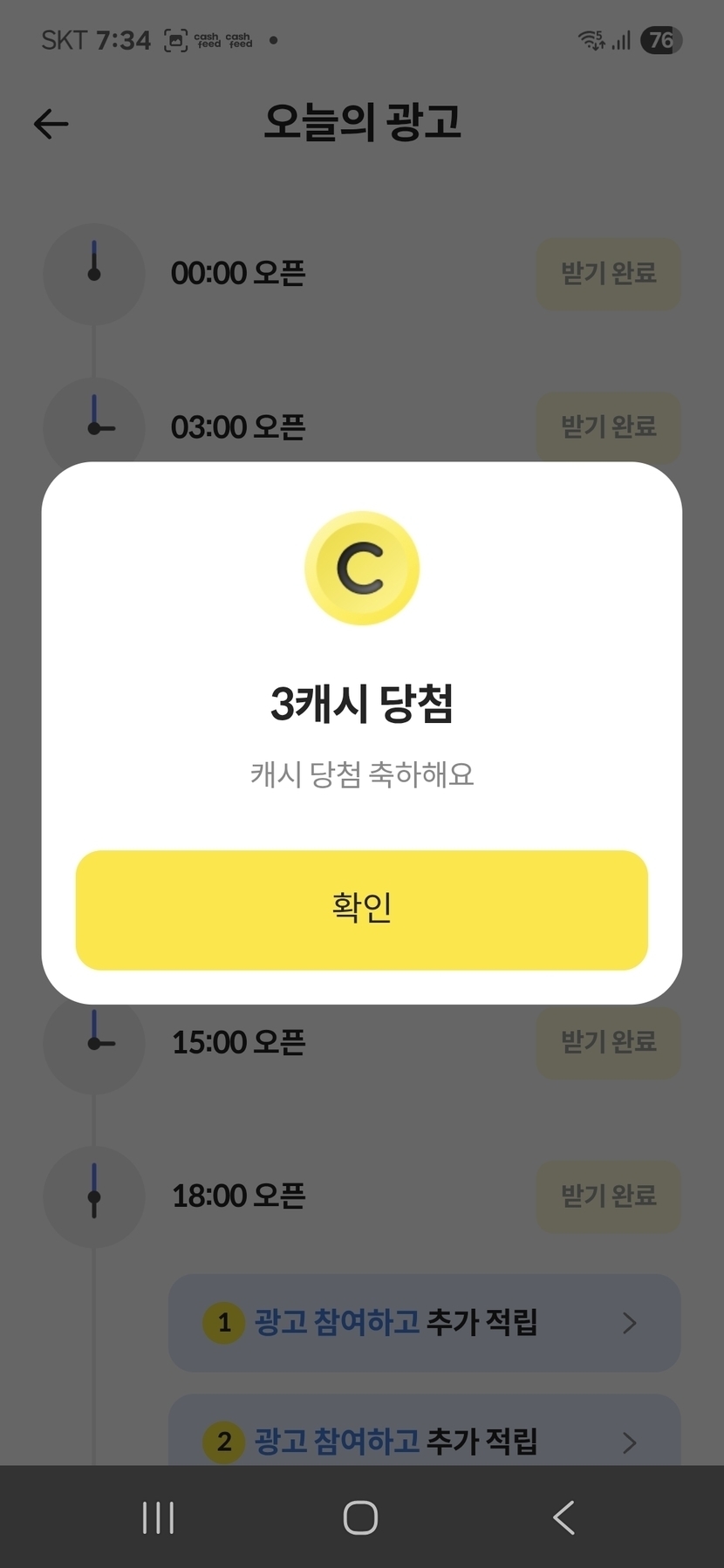
Task: Tap the system back button
Action: tap(563, 1517)
